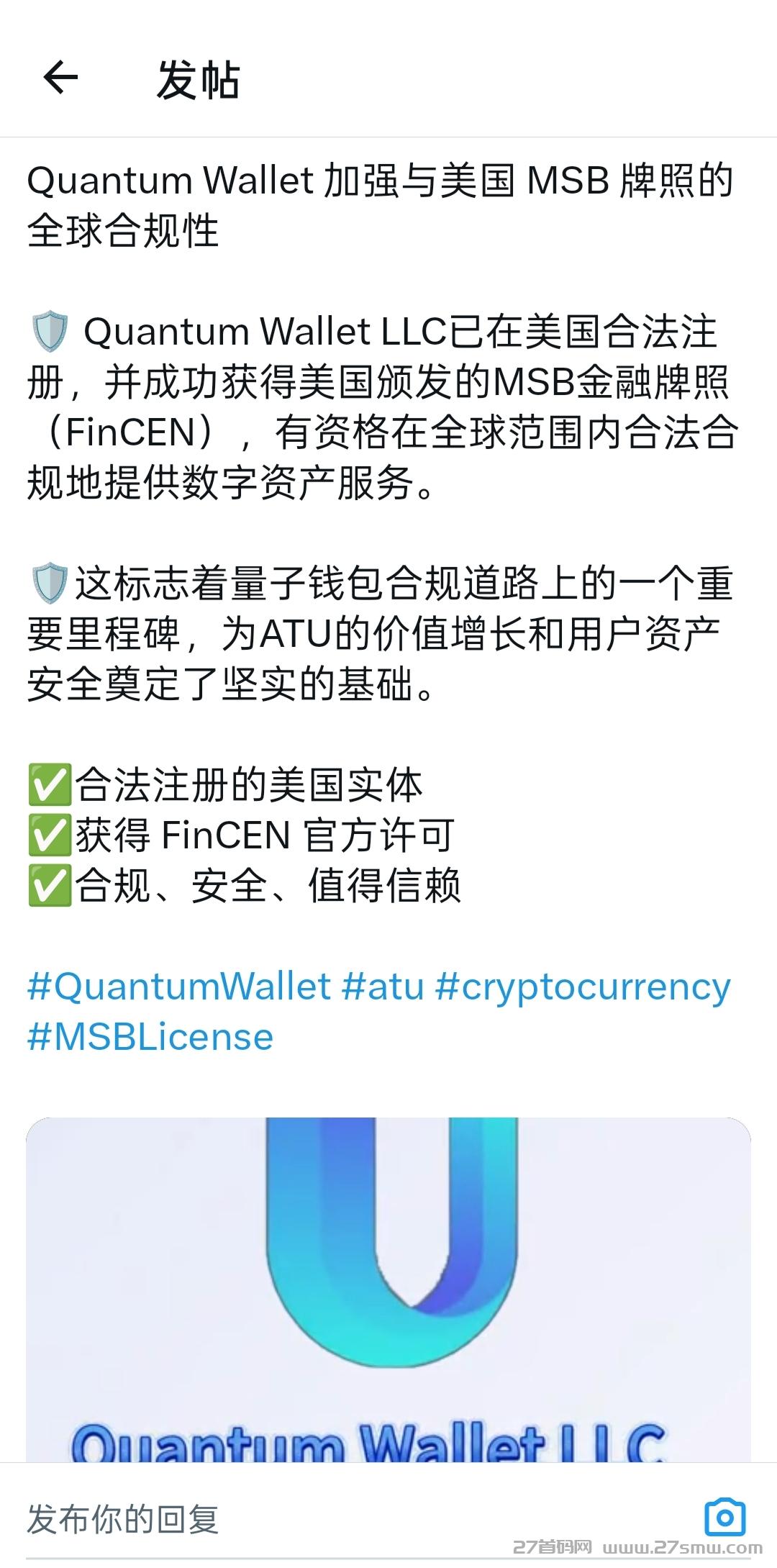View the Quantum Wallet LLC post image
Viewport: 777px width, 1568px height.
point(388,1290)
